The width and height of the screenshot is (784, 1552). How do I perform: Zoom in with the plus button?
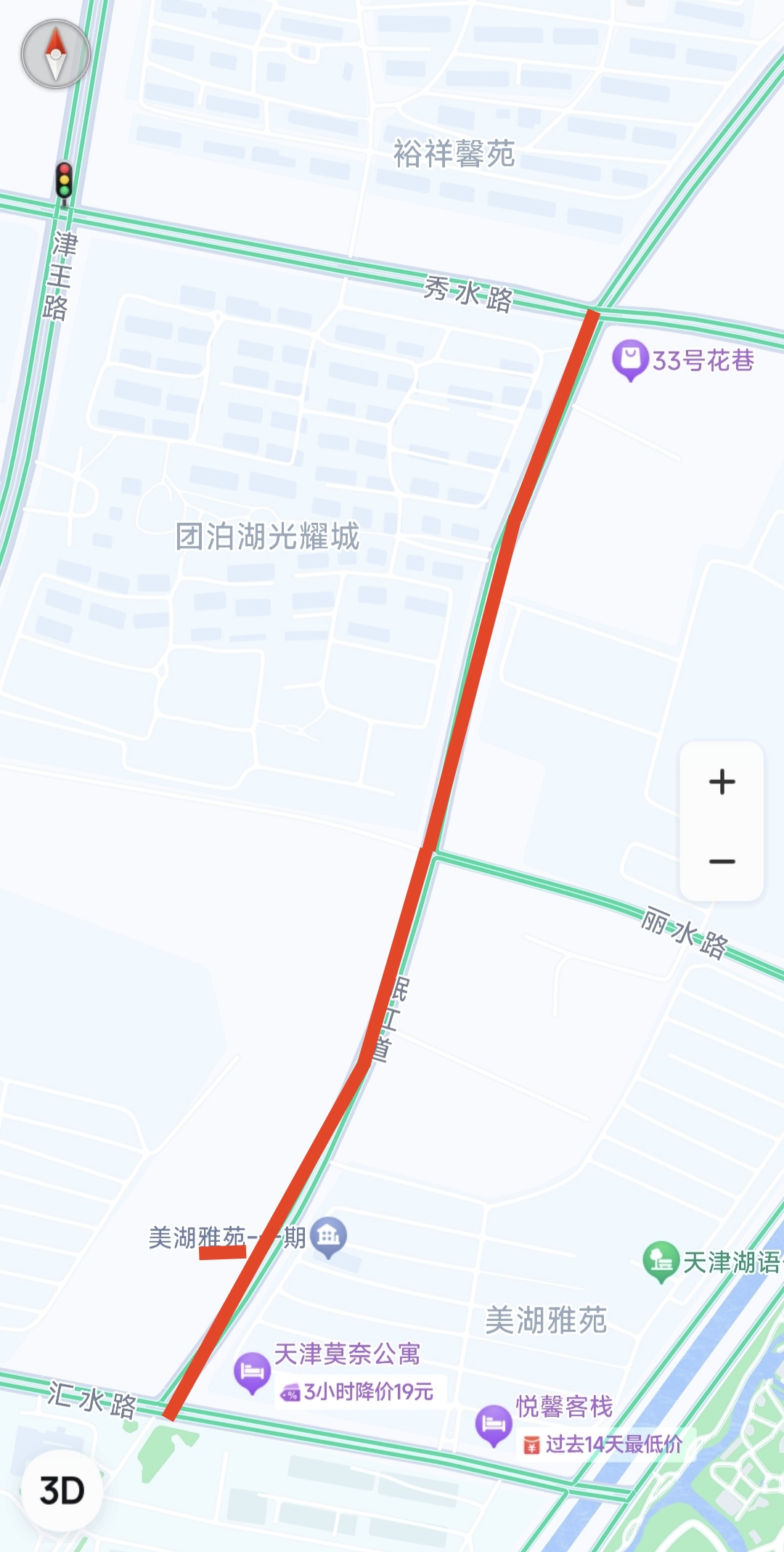[x=722, y=782]
